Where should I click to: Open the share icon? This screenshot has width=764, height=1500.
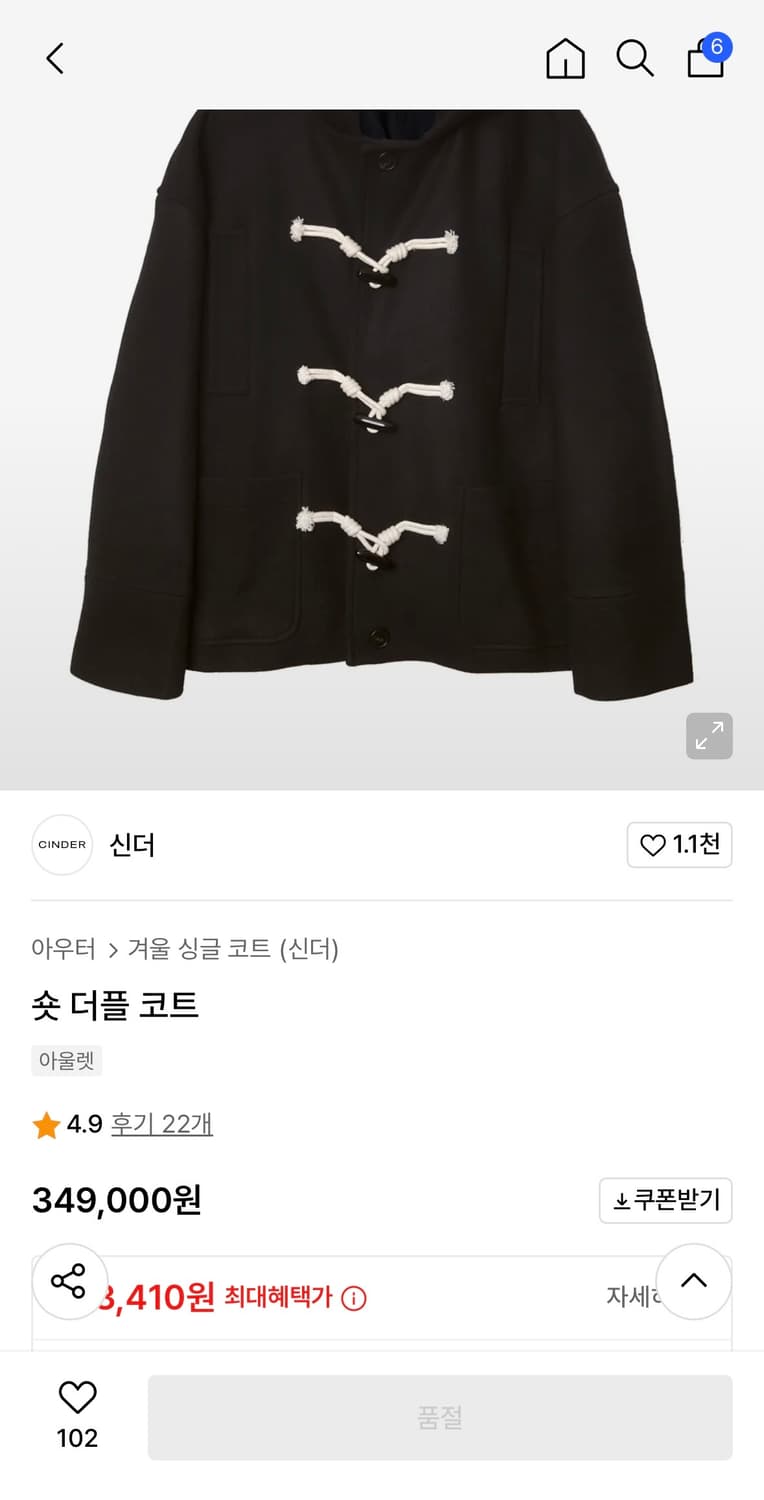69,1281
